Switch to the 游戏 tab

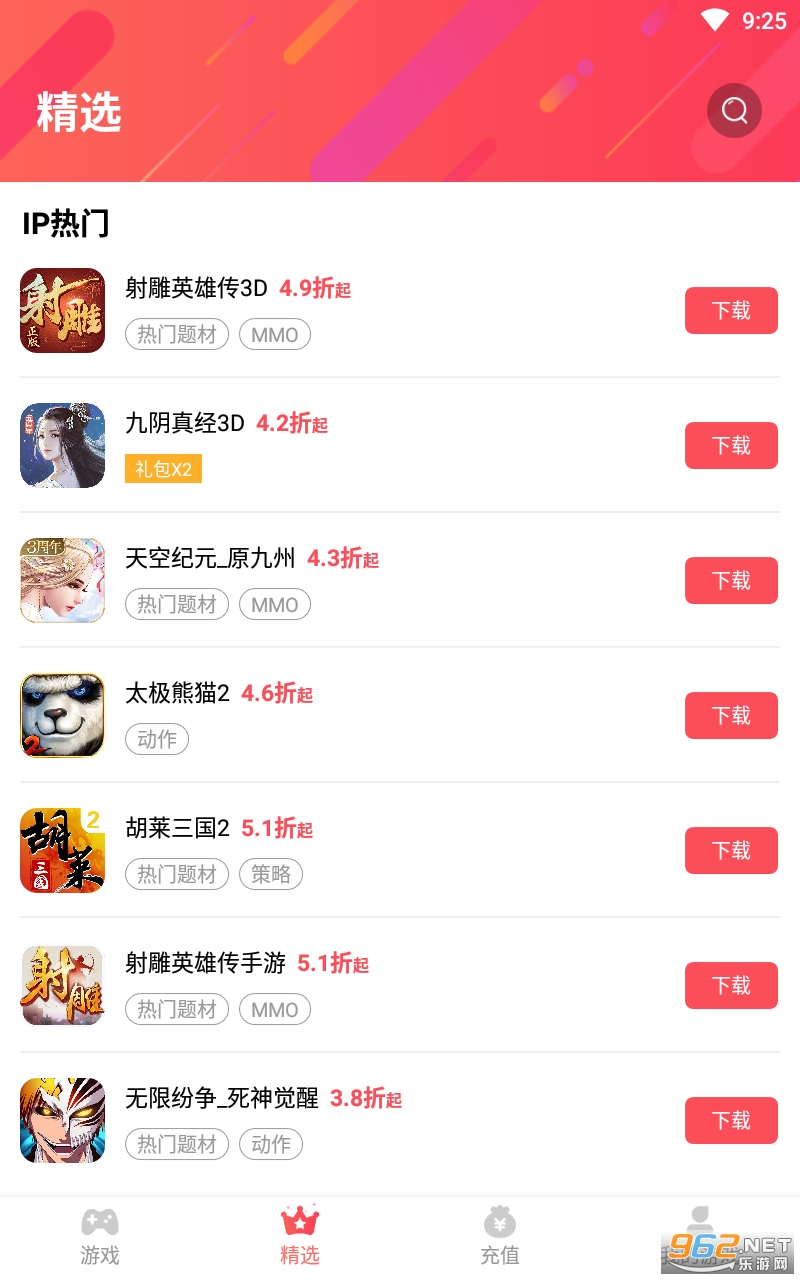(x=100, y=1236)
